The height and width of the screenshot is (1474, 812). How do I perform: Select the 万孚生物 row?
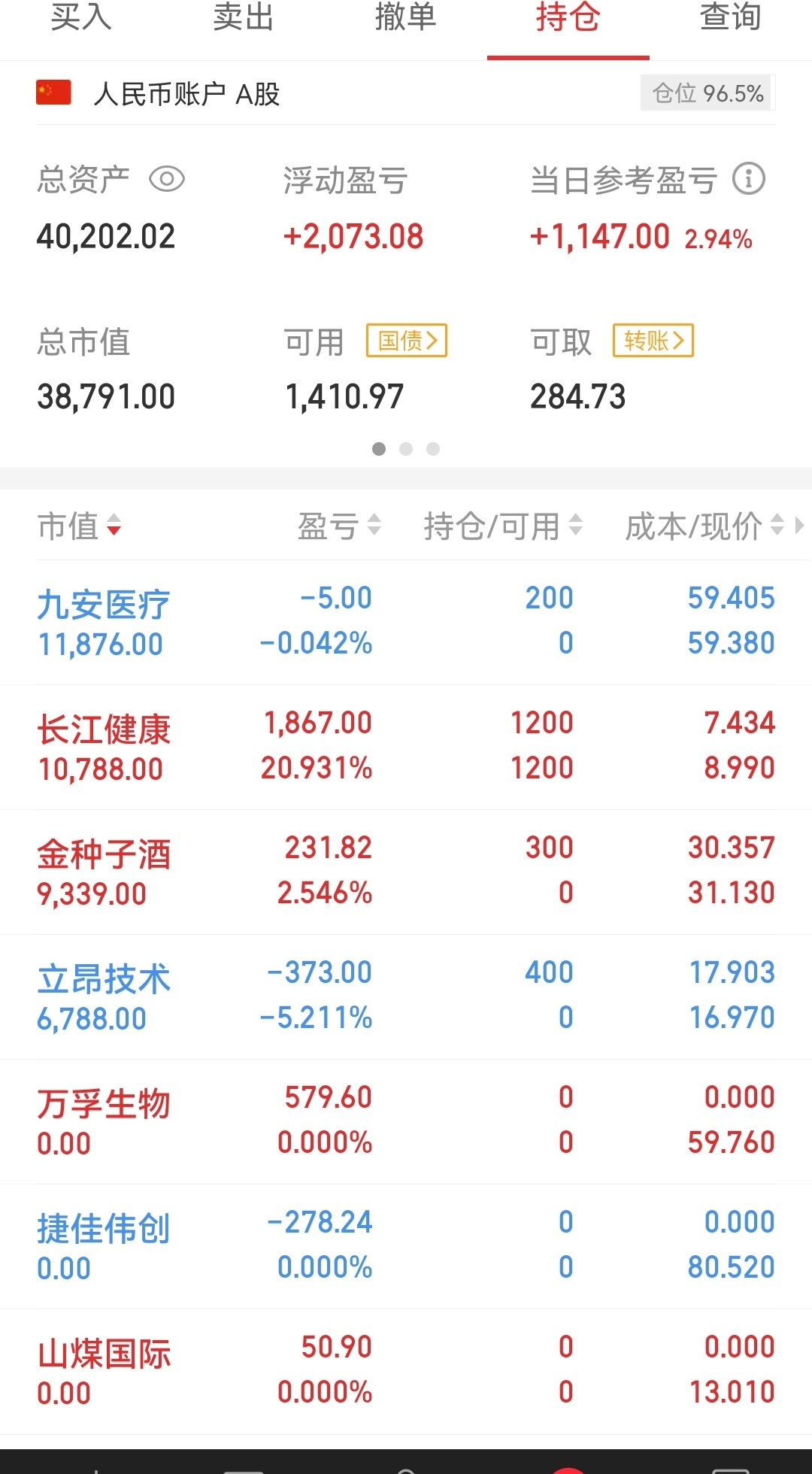pos(406,1121)
